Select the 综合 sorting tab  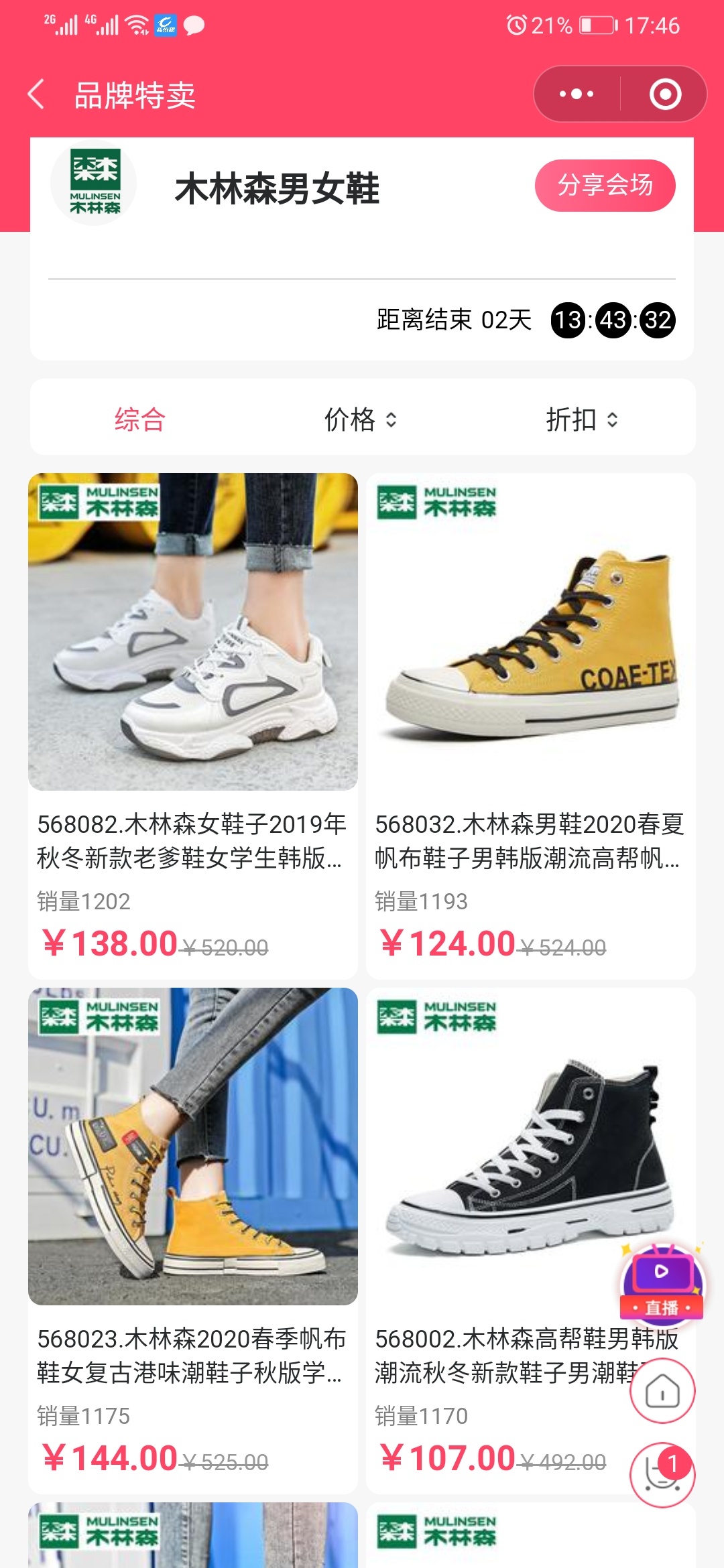coord(139,419)
